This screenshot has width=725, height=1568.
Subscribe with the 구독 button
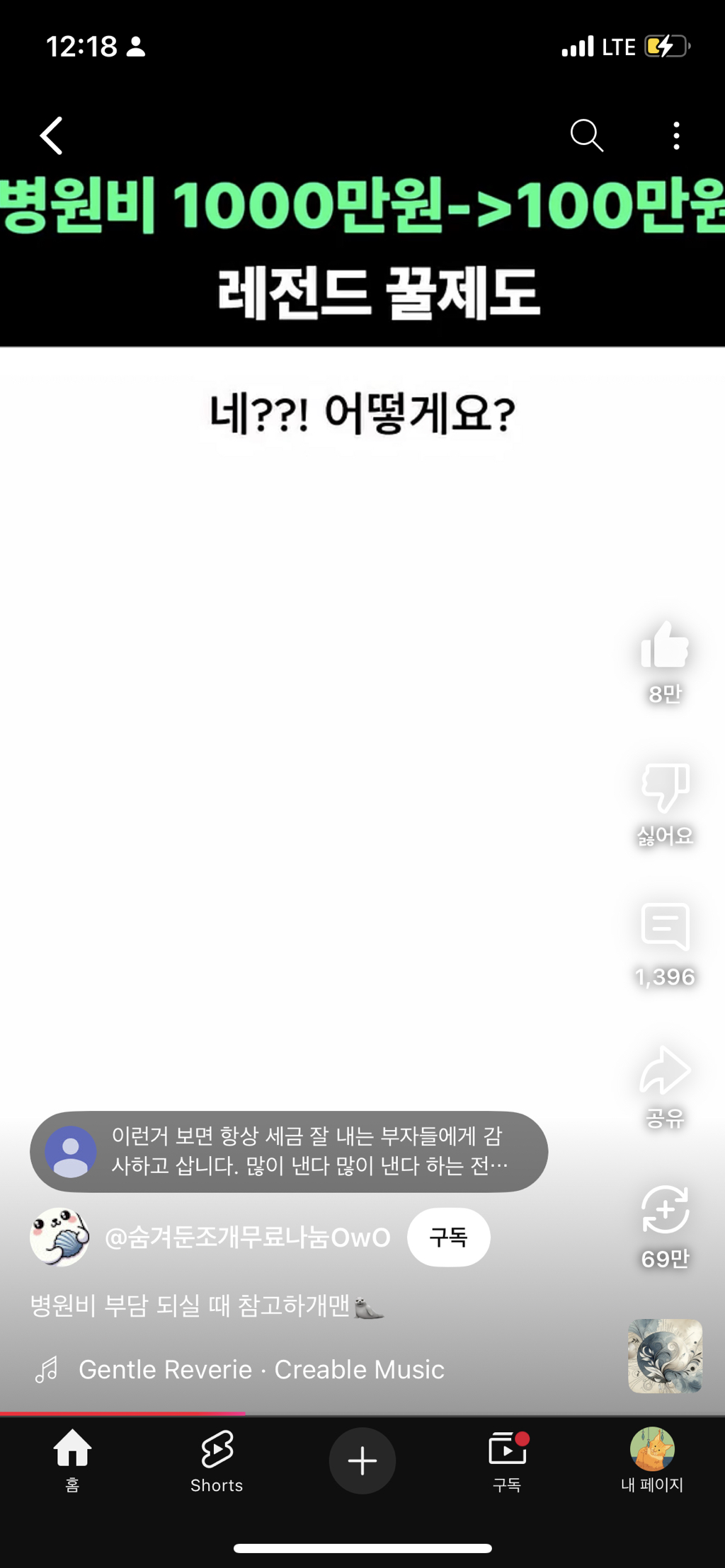tap(448, 1238)
